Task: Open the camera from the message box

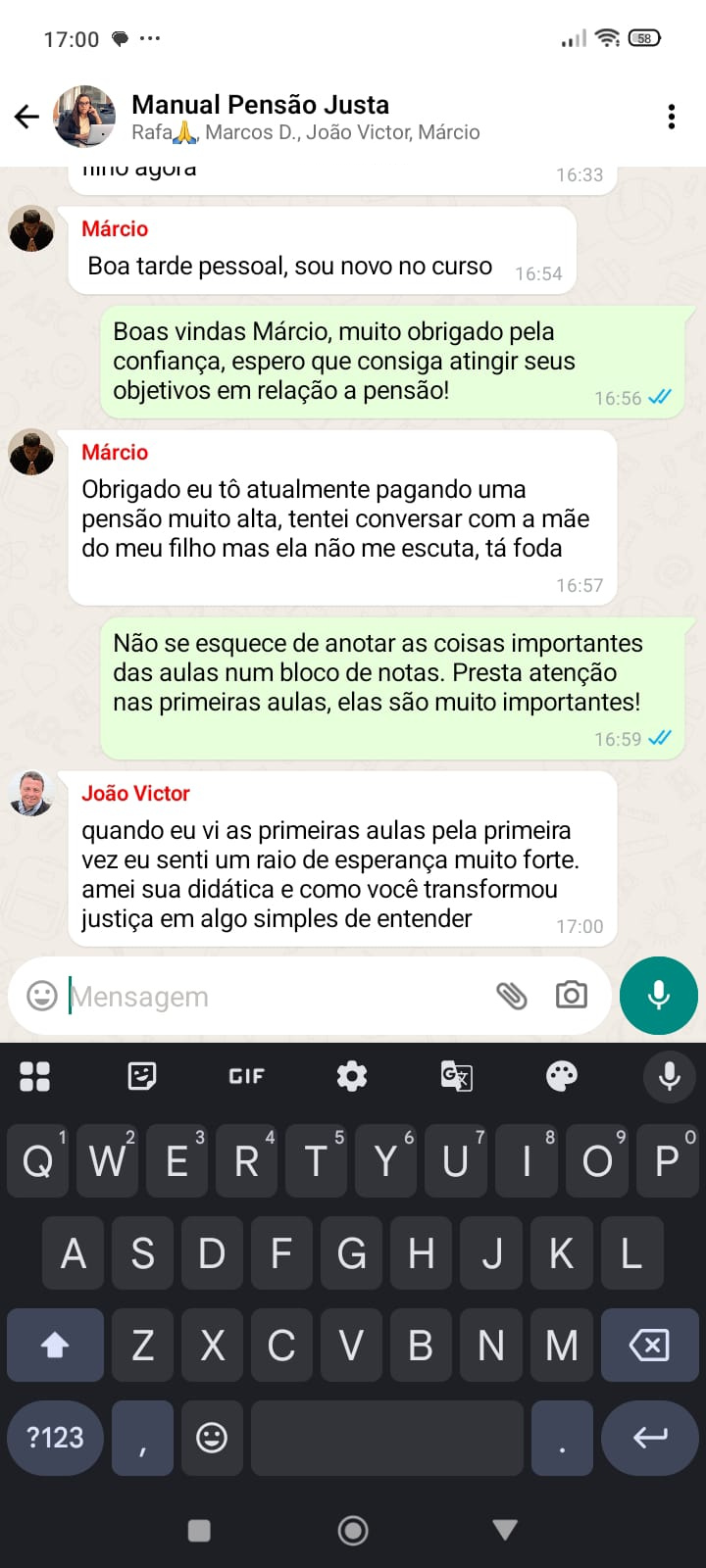Action: 571,996
